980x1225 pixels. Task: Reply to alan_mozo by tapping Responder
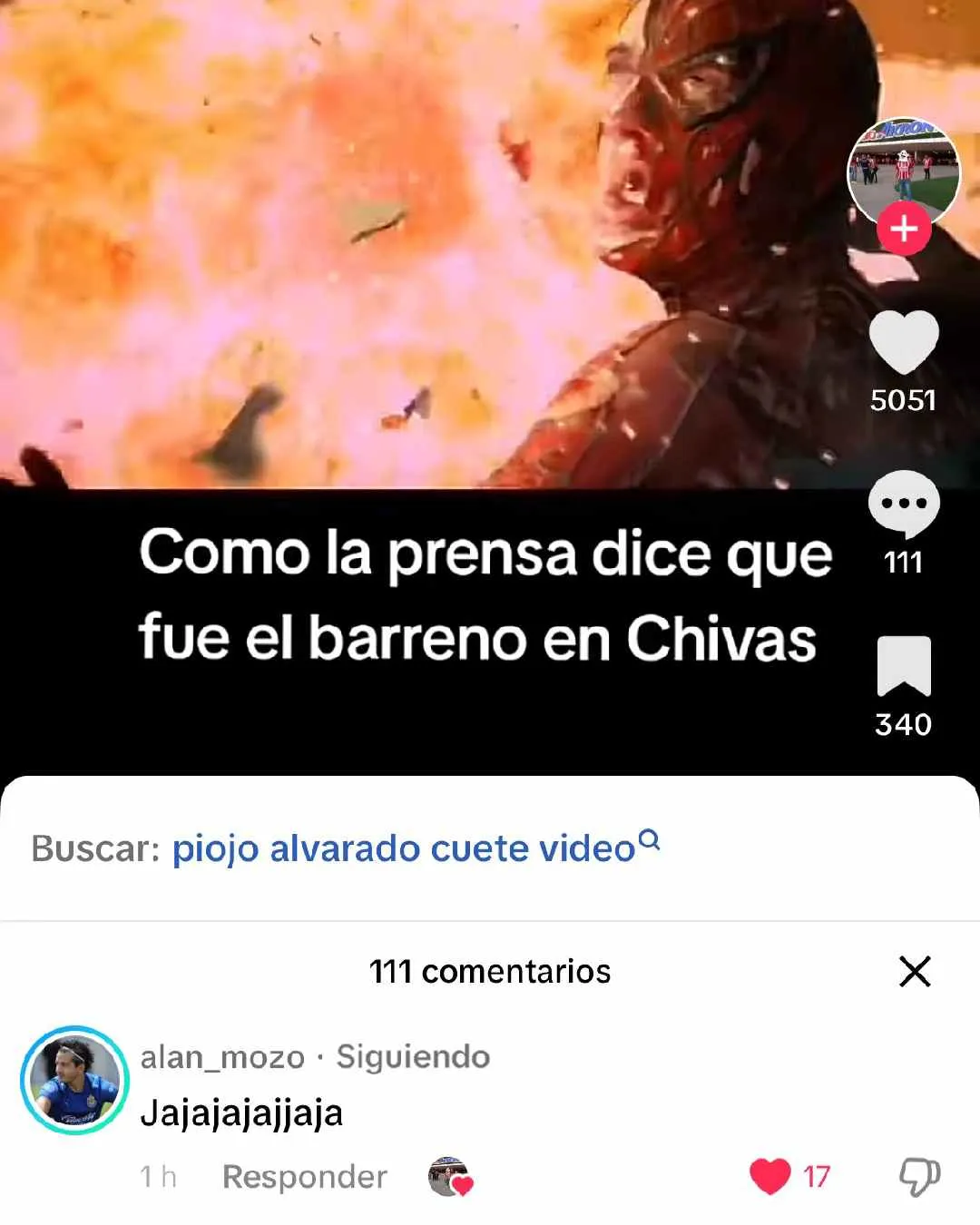303,1177
